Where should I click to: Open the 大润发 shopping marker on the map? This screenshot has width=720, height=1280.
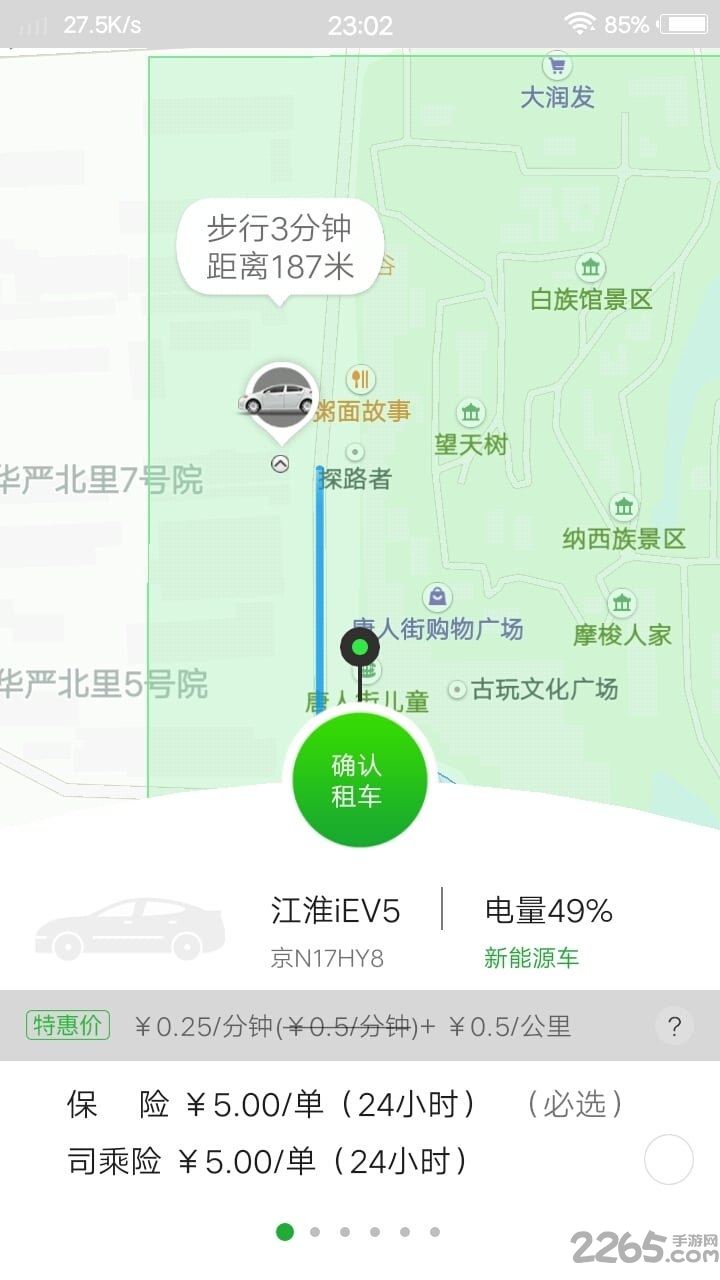click(557, 68)
